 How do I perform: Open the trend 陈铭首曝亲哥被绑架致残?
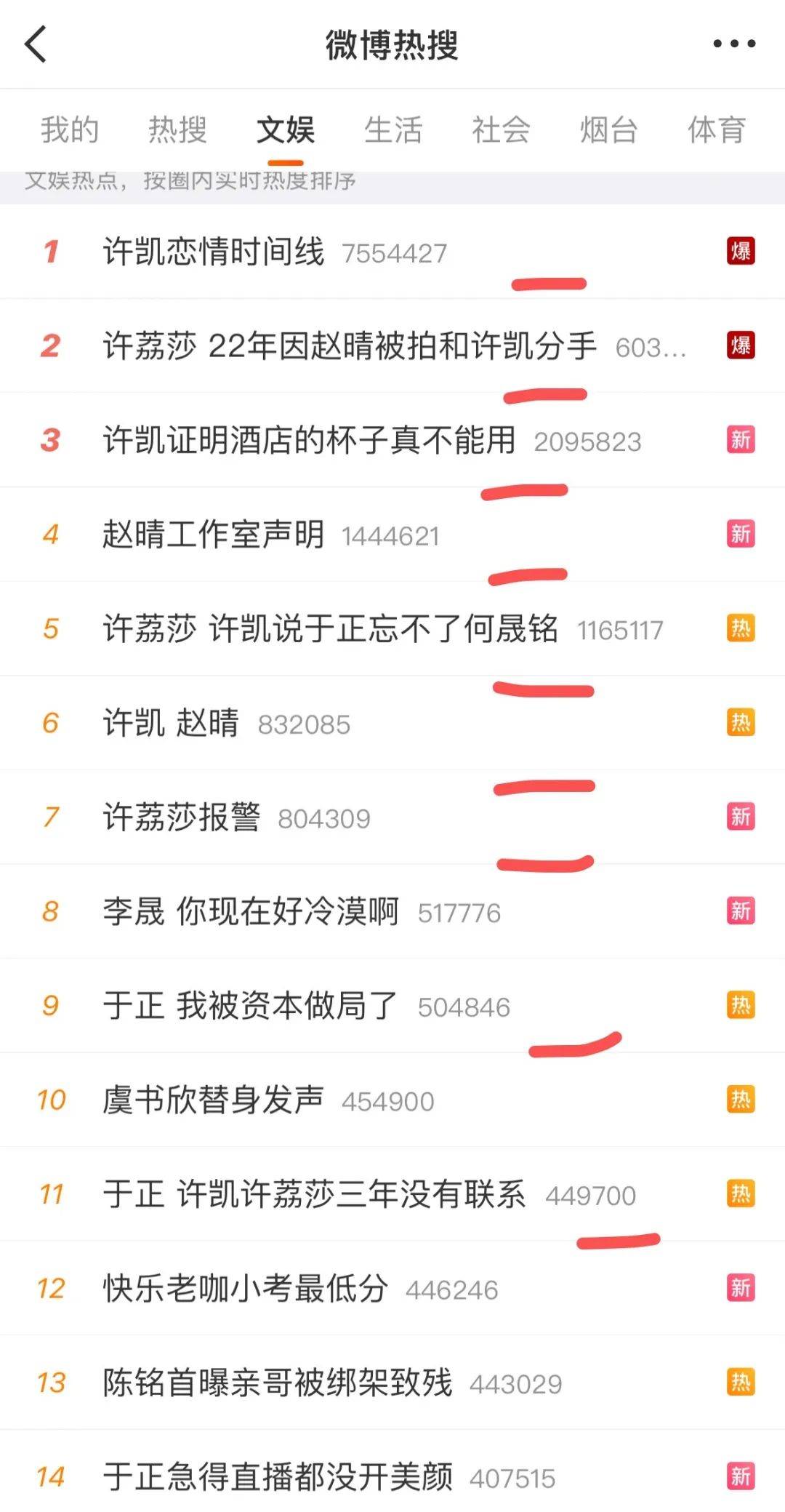coord(276,1383)
